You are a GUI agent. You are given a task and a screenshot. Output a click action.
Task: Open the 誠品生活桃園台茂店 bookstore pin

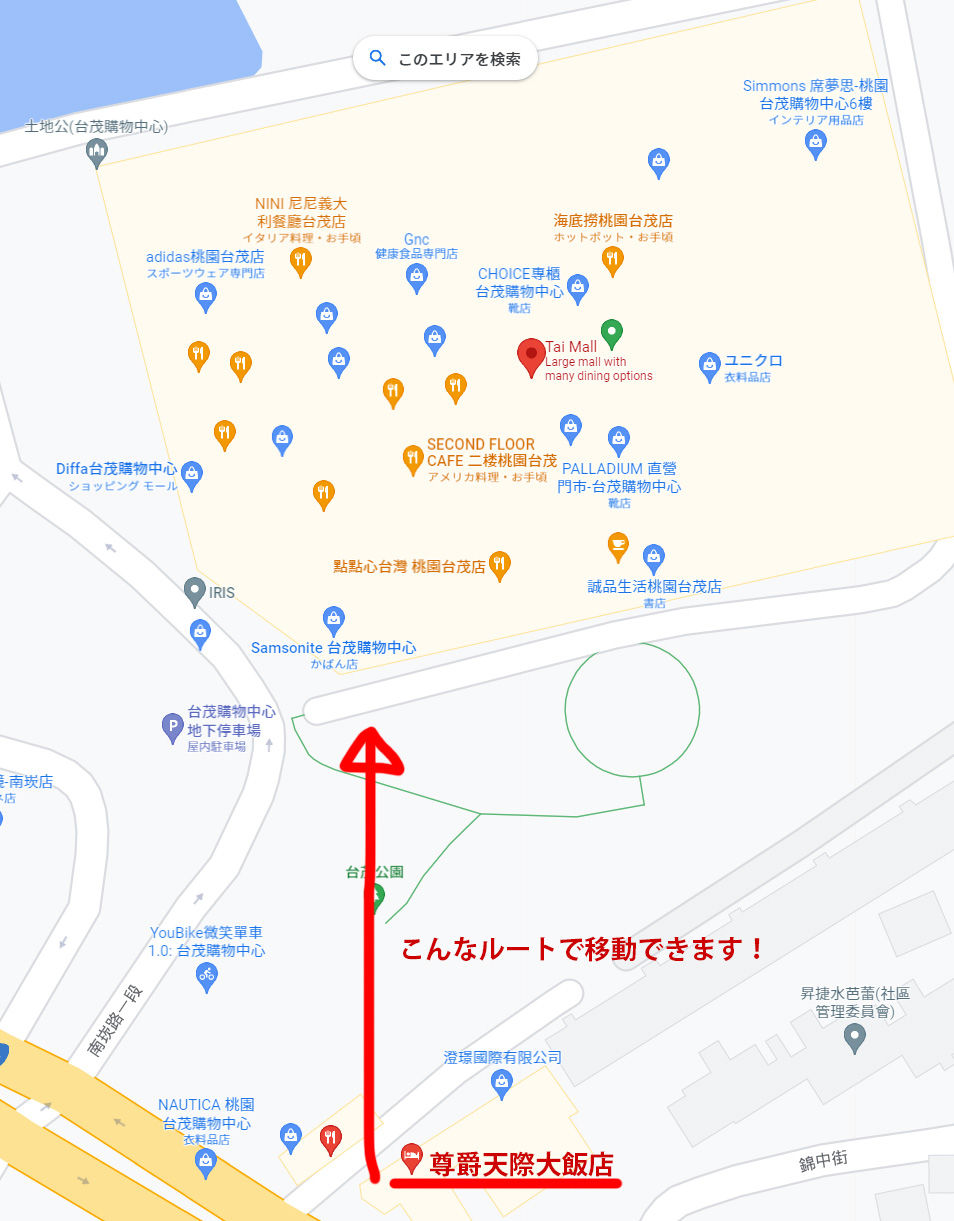coord(654,558)
